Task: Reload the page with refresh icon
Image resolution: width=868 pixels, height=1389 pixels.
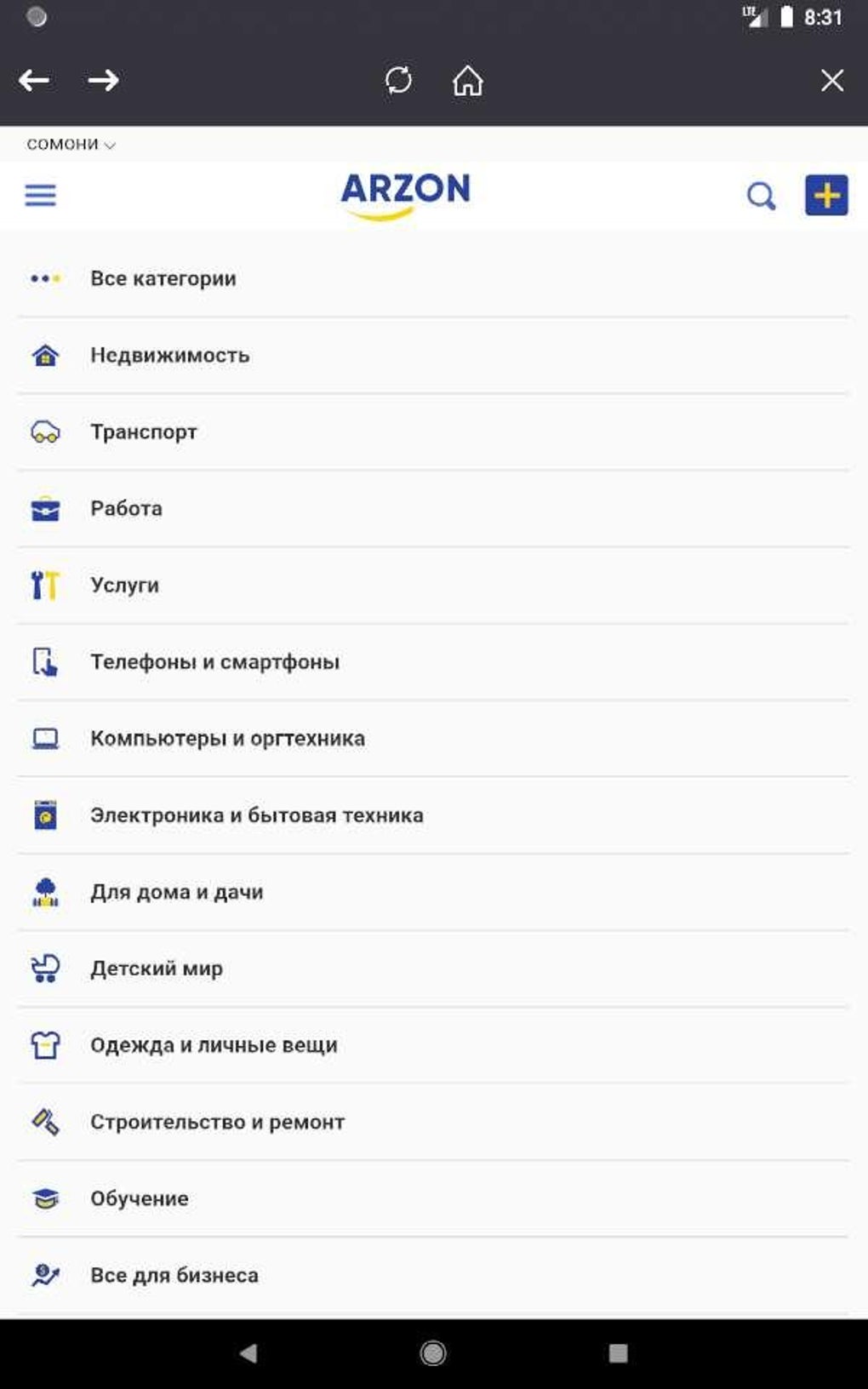Action: pyautogui.click(x=399, y=80)
